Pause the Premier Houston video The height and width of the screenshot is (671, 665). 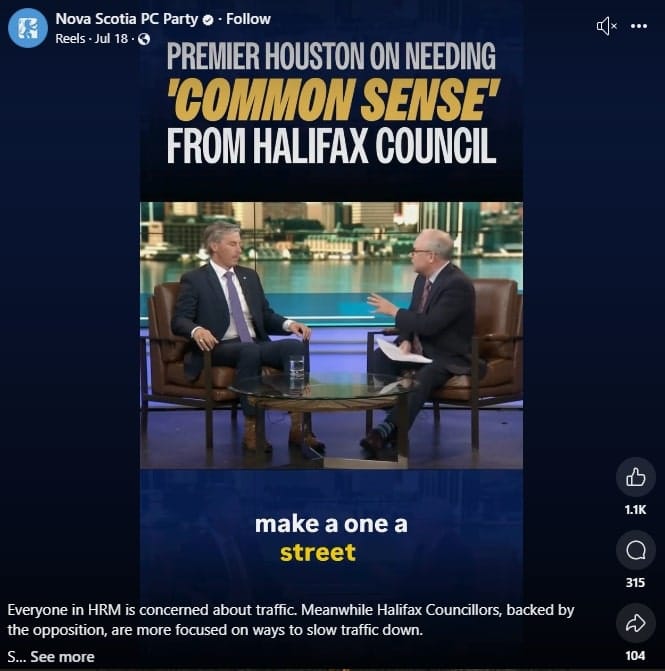tap(331, 335)
